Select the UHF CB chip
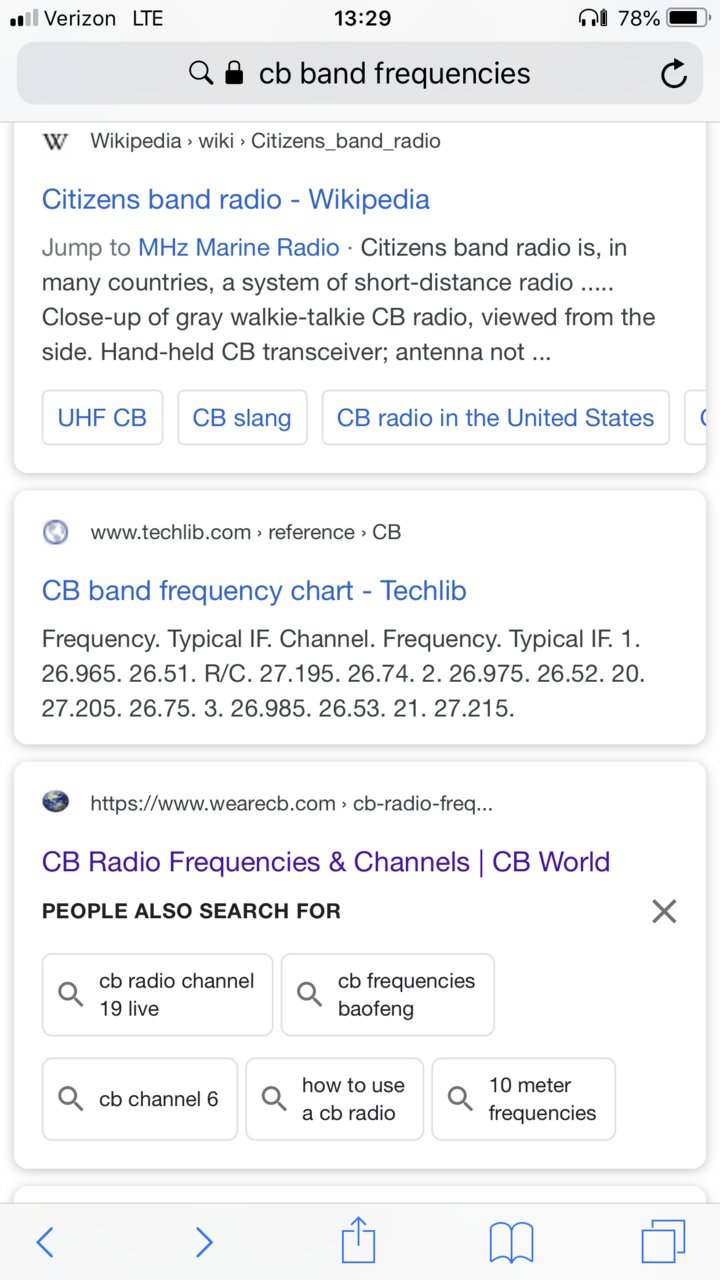Screen dimensions: 720x1280 102,418
